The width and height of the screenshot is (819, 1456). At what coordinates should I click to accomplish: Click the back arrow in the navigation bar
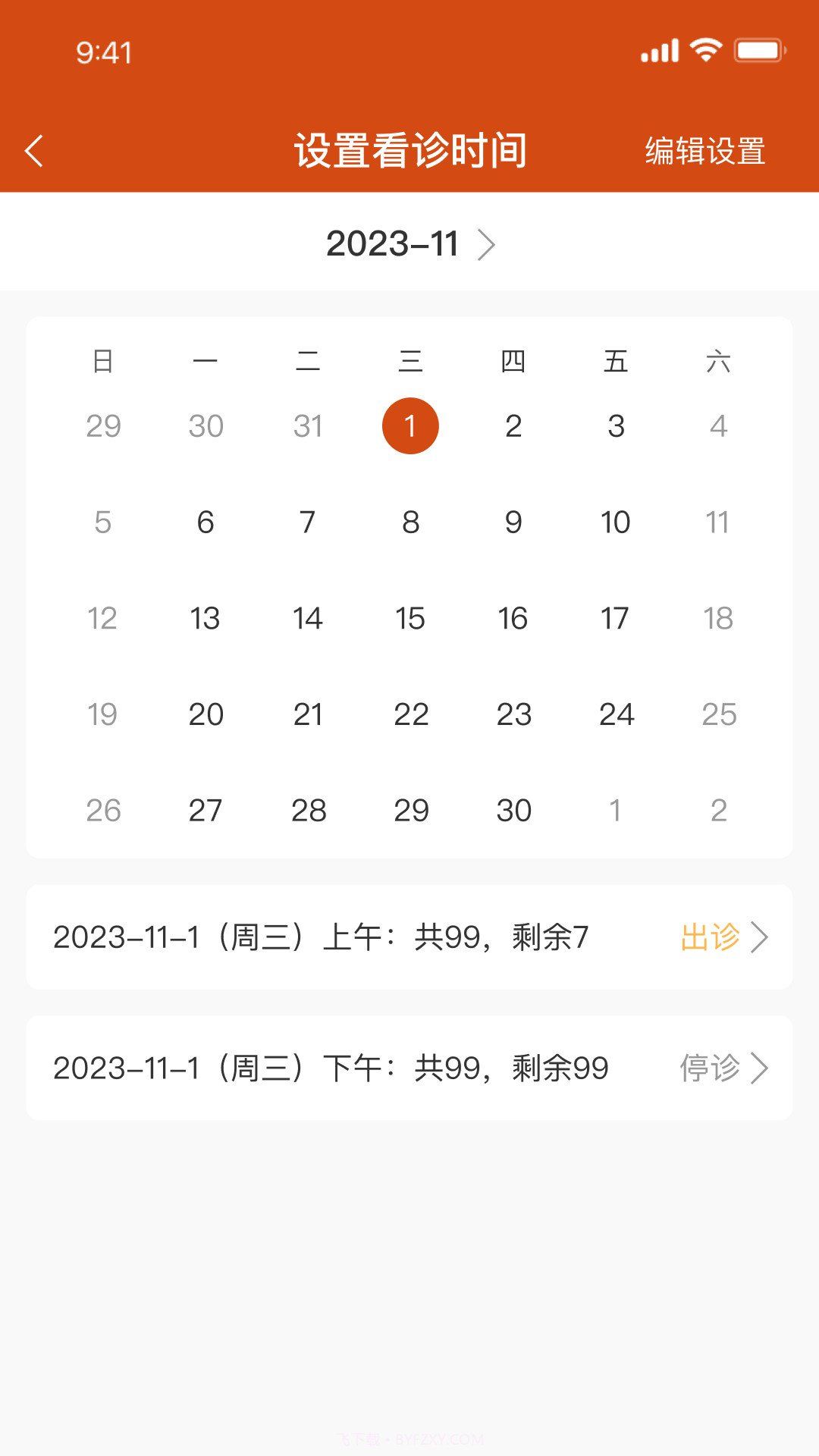coord(33,150)
